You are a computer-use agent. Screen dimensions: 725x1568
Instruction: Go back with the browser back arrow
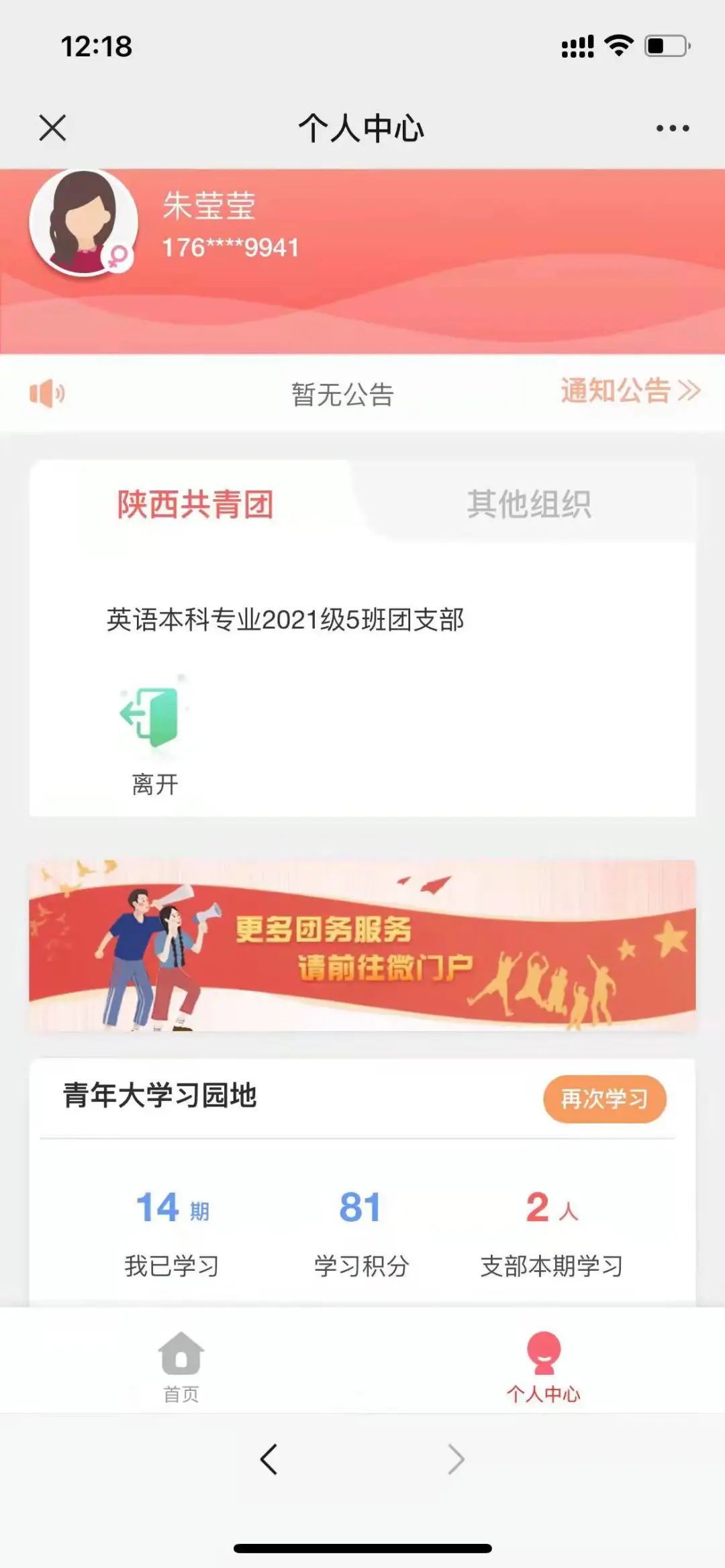(269, 1459)
